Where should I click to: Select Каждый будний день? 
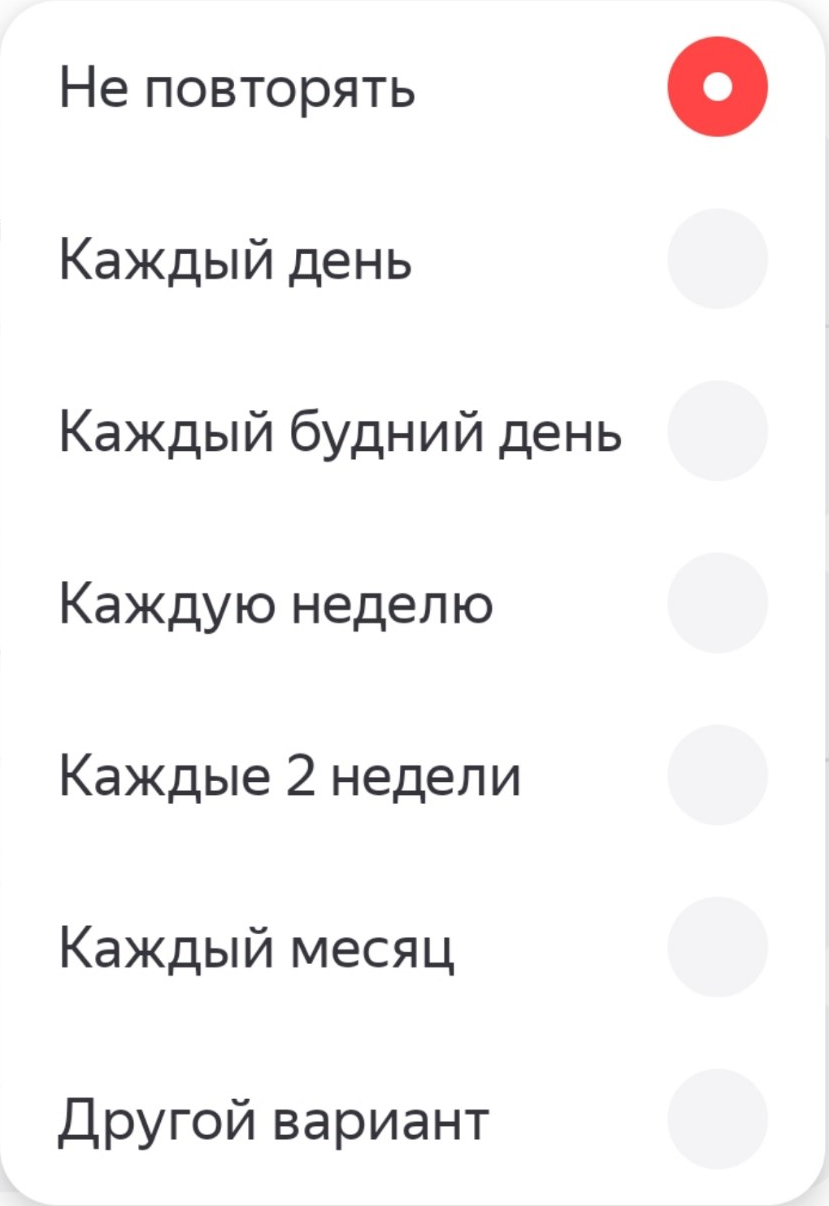(x=717, y=431)
